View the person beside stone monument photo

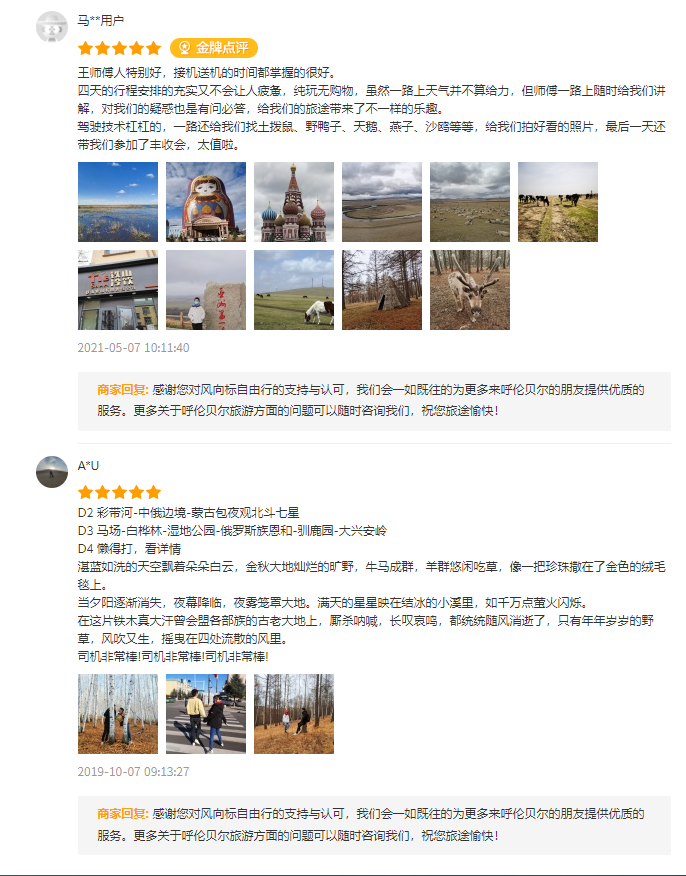pyautogui.click(x=206, y=290)
